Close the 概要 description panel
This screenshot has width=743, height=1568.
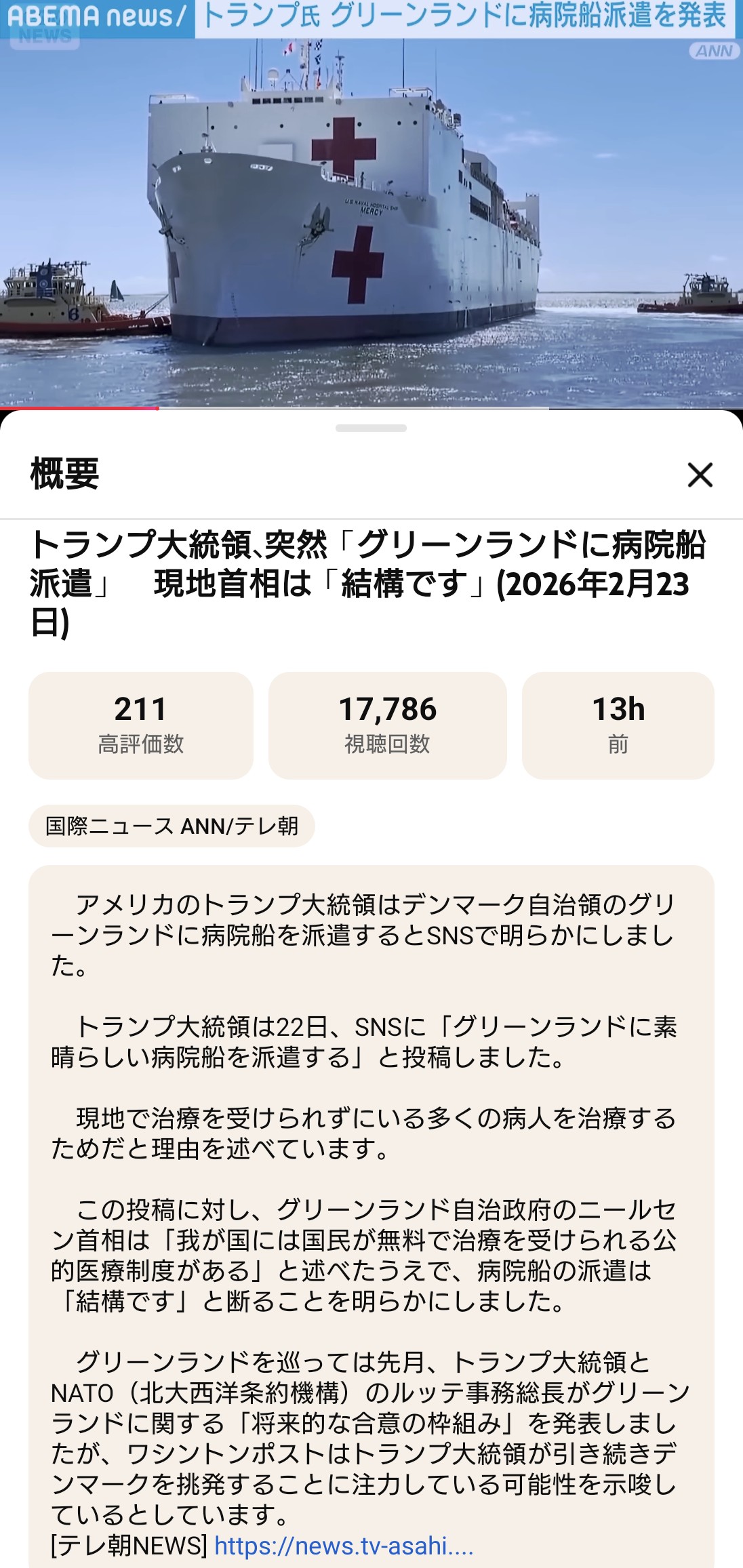tap(700, 475)
